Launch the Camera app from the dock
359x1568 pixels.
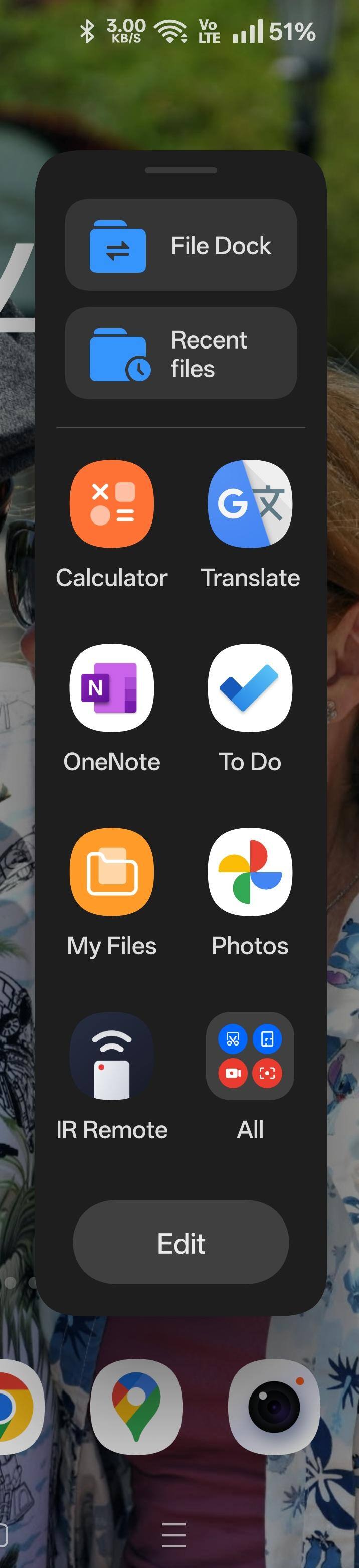[274, 1408]
